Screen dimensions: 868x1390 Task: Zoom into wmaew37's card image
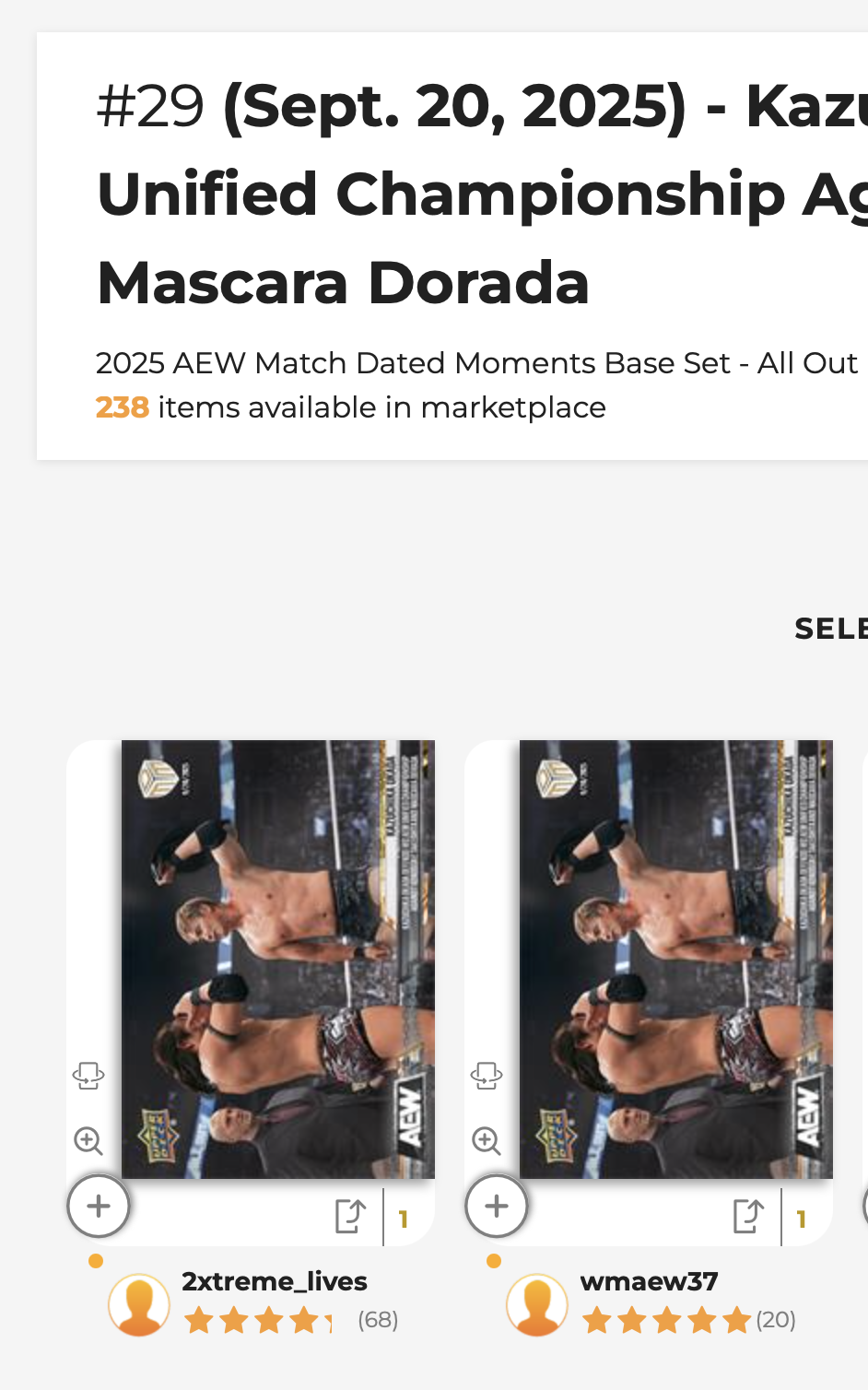tap(487, 1141)
